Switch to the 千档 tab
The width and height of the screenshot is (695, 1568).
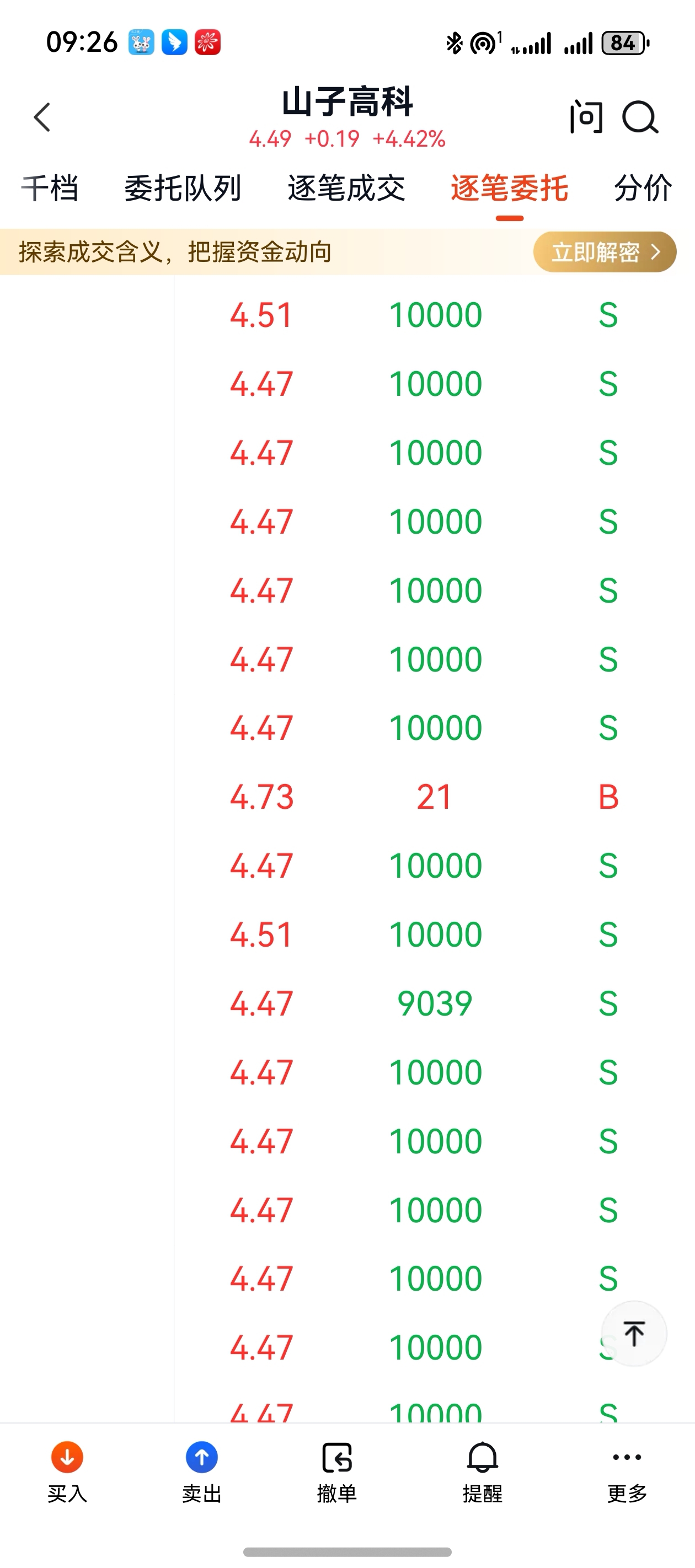tap(50, 188)
